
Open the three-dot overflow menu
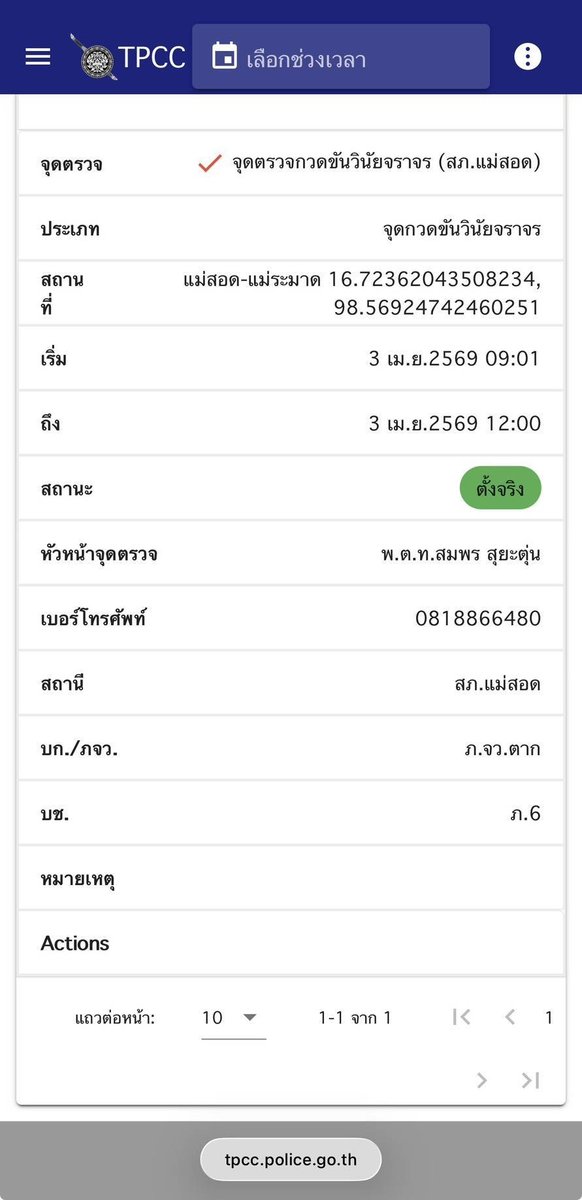click(x=527, y=57)
